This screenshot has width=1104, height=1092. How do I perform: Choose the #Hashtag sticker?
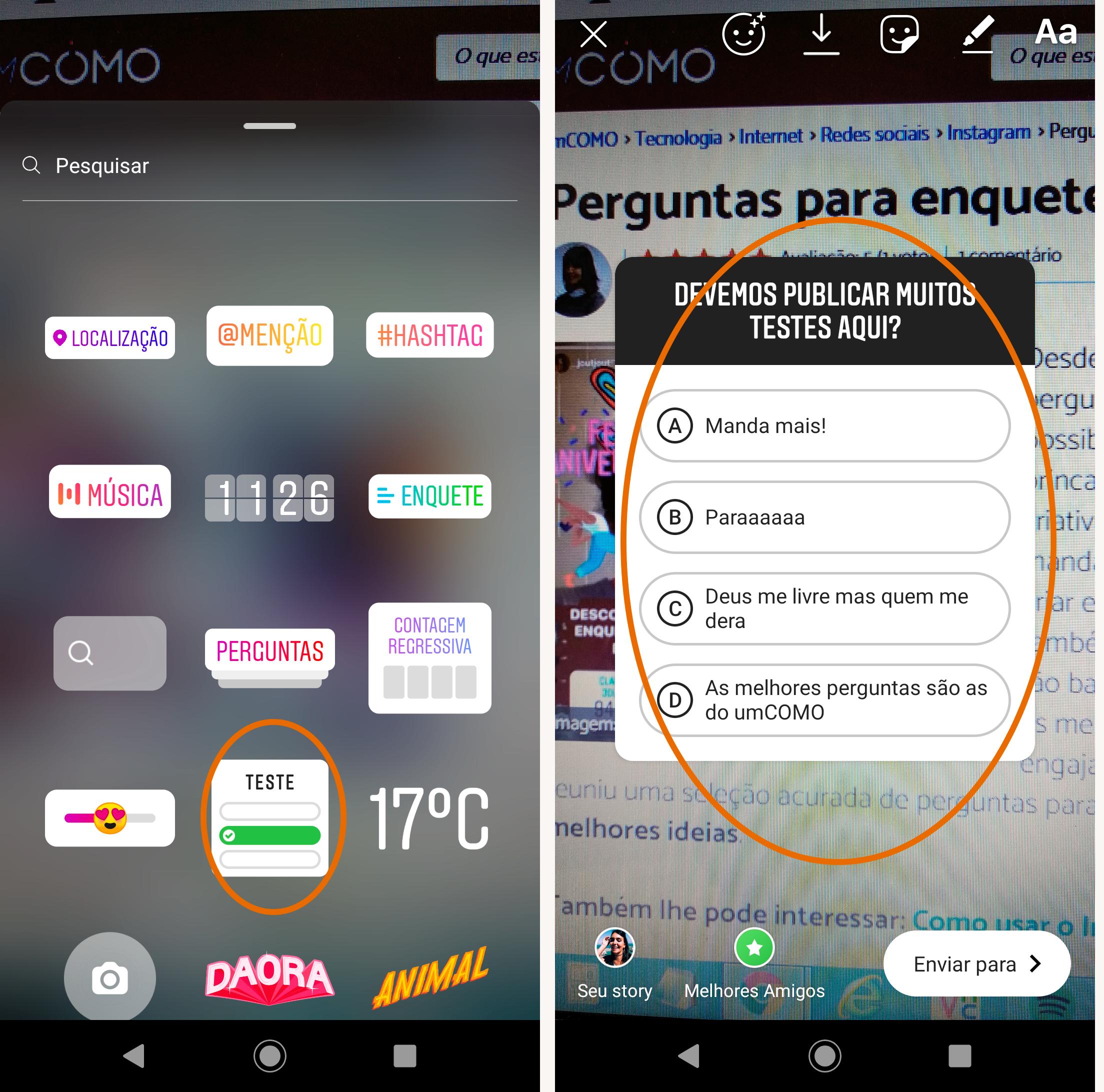[429, 335]
